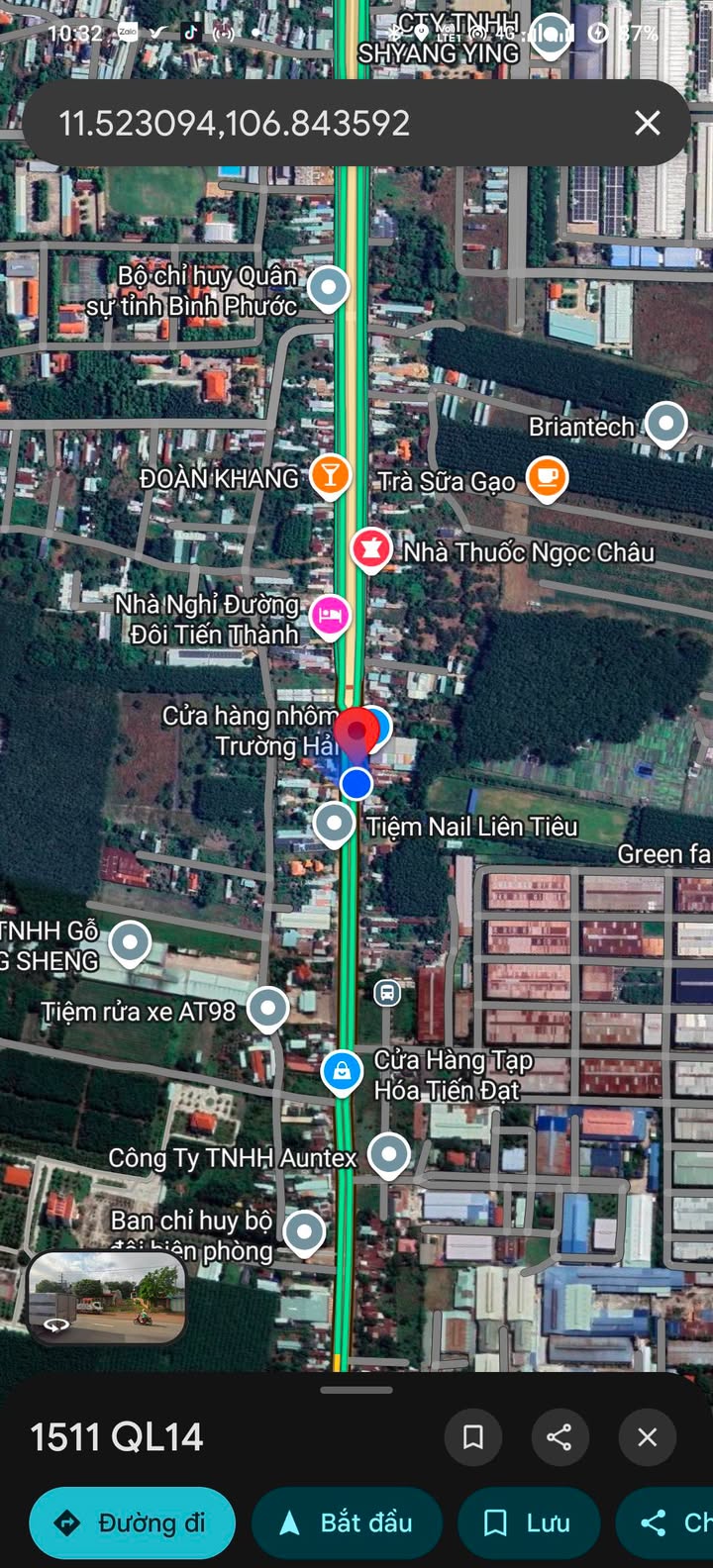
Task: Select the Trà Sữa Gạo cafe marker
Action: (547, 478)
